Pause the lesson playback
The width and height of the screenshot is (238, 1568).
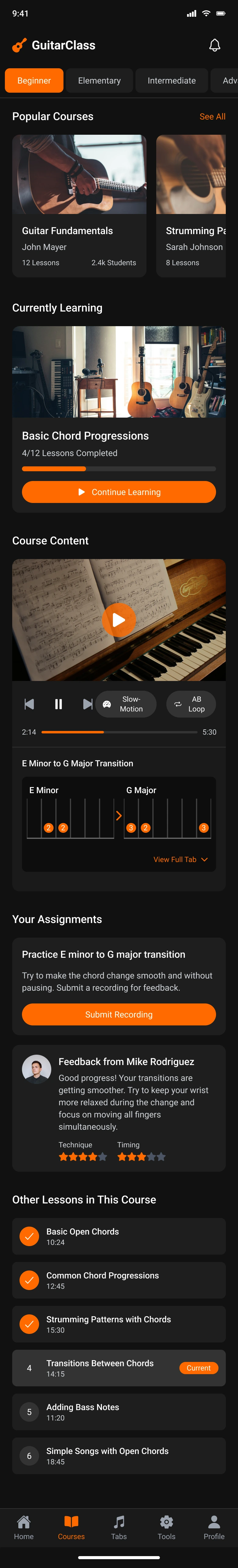pyautogui.click(x=59, y=704)
